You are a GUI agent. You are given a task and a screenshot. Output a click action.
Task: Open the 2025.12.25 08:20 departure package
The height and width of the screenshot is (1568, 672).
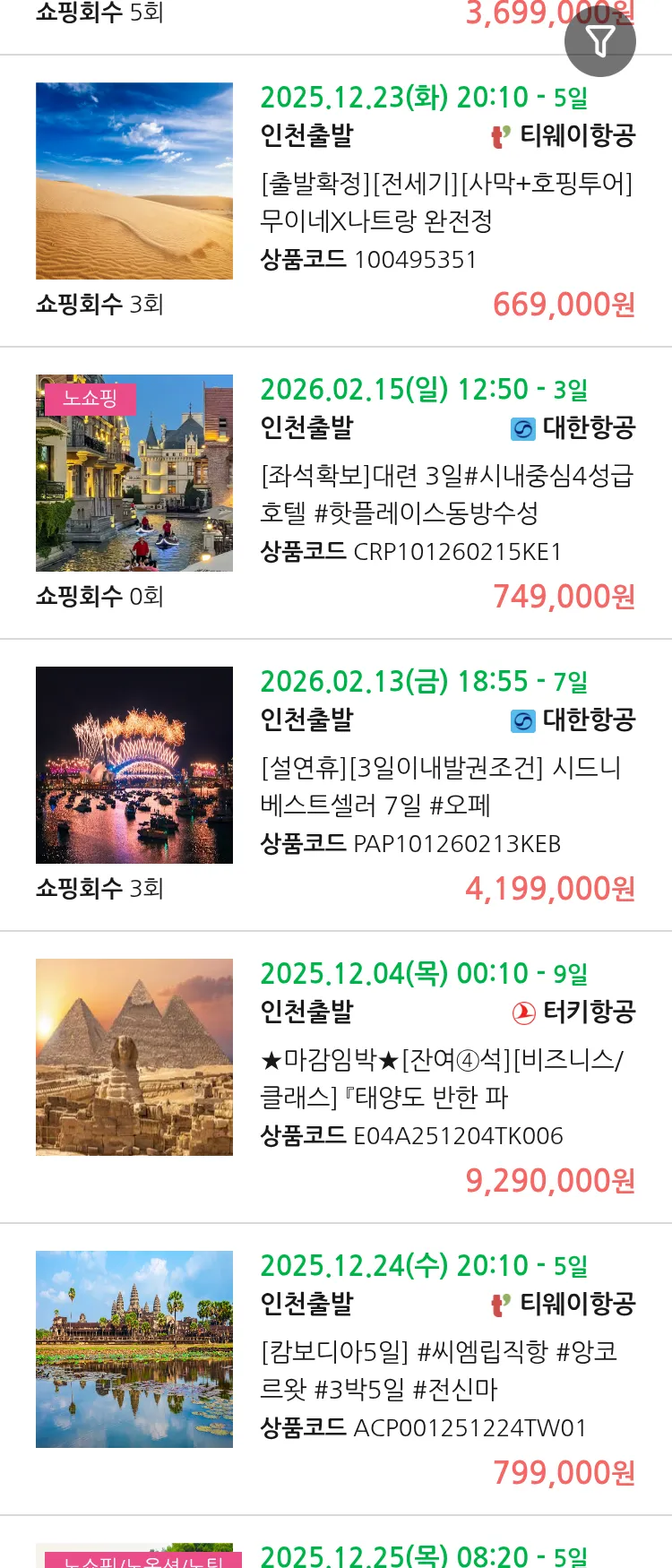point(423,1555)
